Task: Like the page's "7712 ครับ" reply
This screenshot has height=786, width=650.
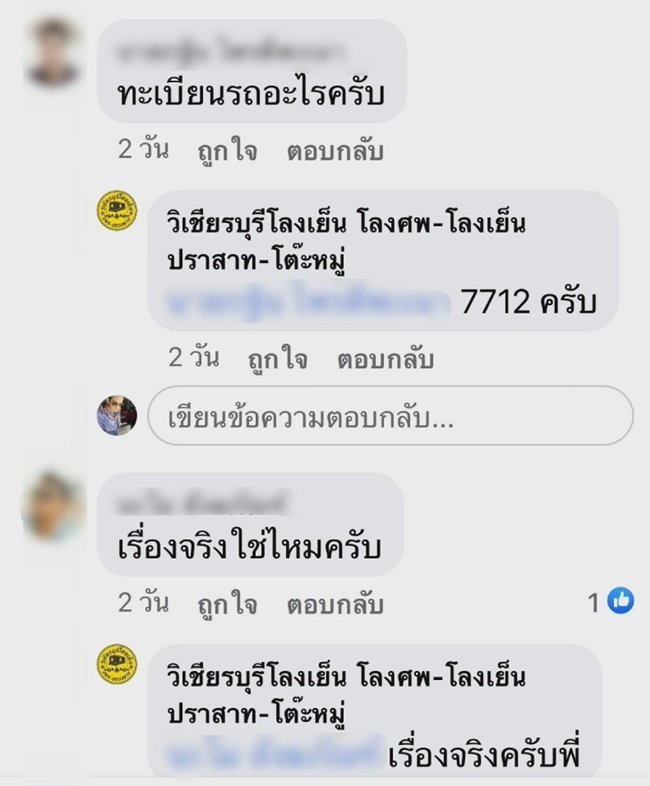Action: pos(279,359)
